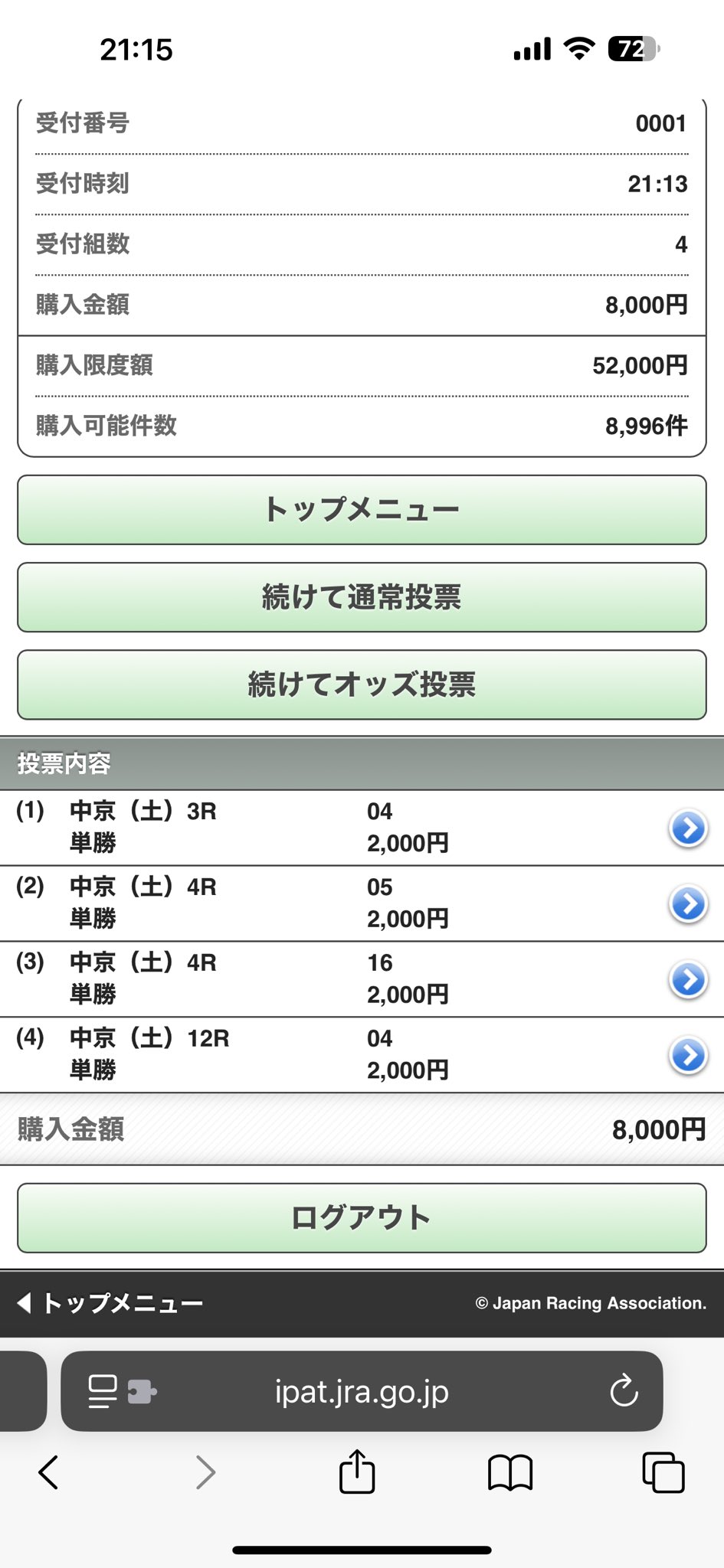724x1568 pixels.
Task: Tap the ipat.jra.go.jp address field
Action: tap(362, 1391)
